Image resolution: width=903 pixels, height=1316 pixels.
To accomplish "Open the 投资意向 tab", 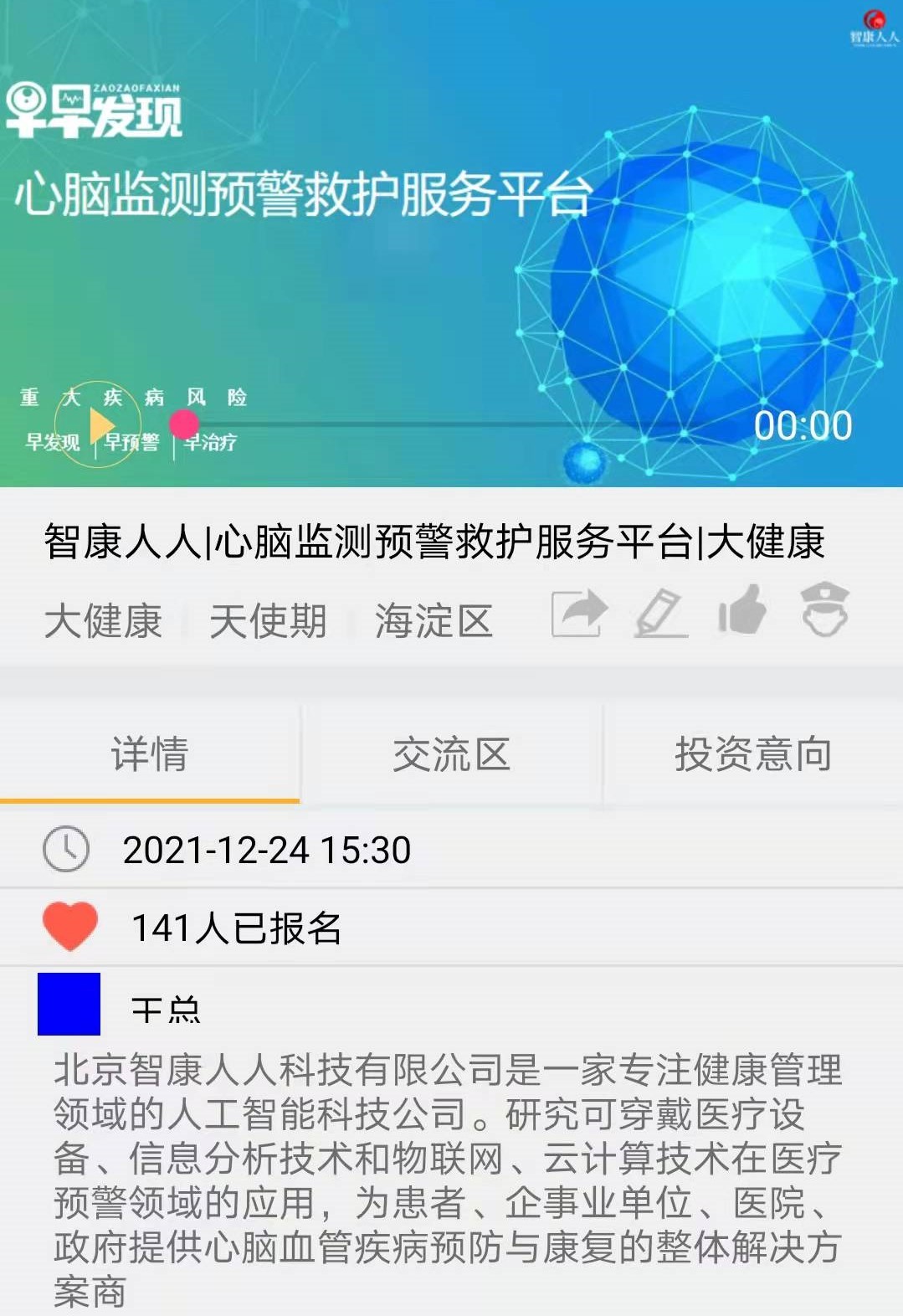I will pyautogui.click(x=752, y=753).
